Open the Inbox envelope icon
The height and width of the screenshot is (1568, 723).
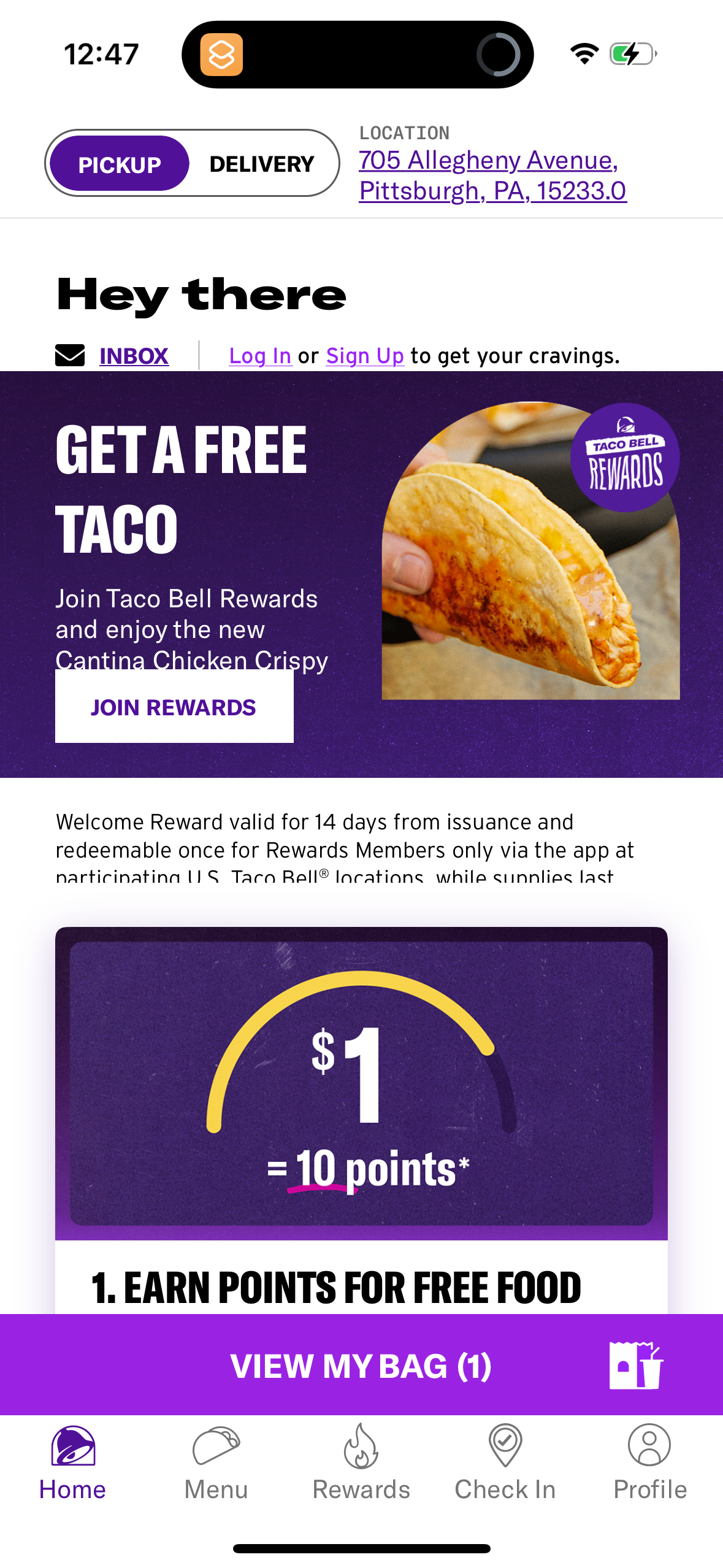pyautogui.click(x=70, y=355)
